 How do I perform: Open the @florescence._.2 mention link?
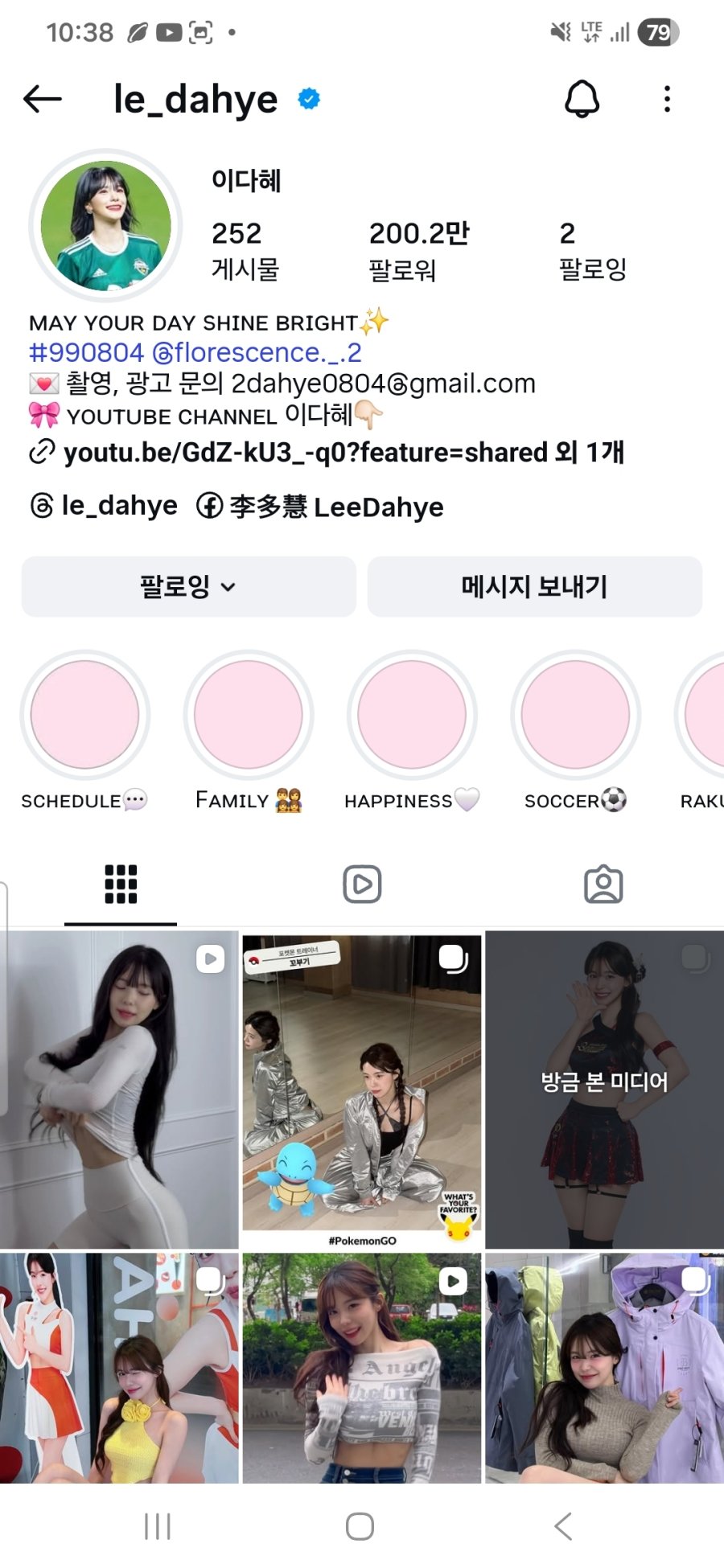click(x=257, y=352)
